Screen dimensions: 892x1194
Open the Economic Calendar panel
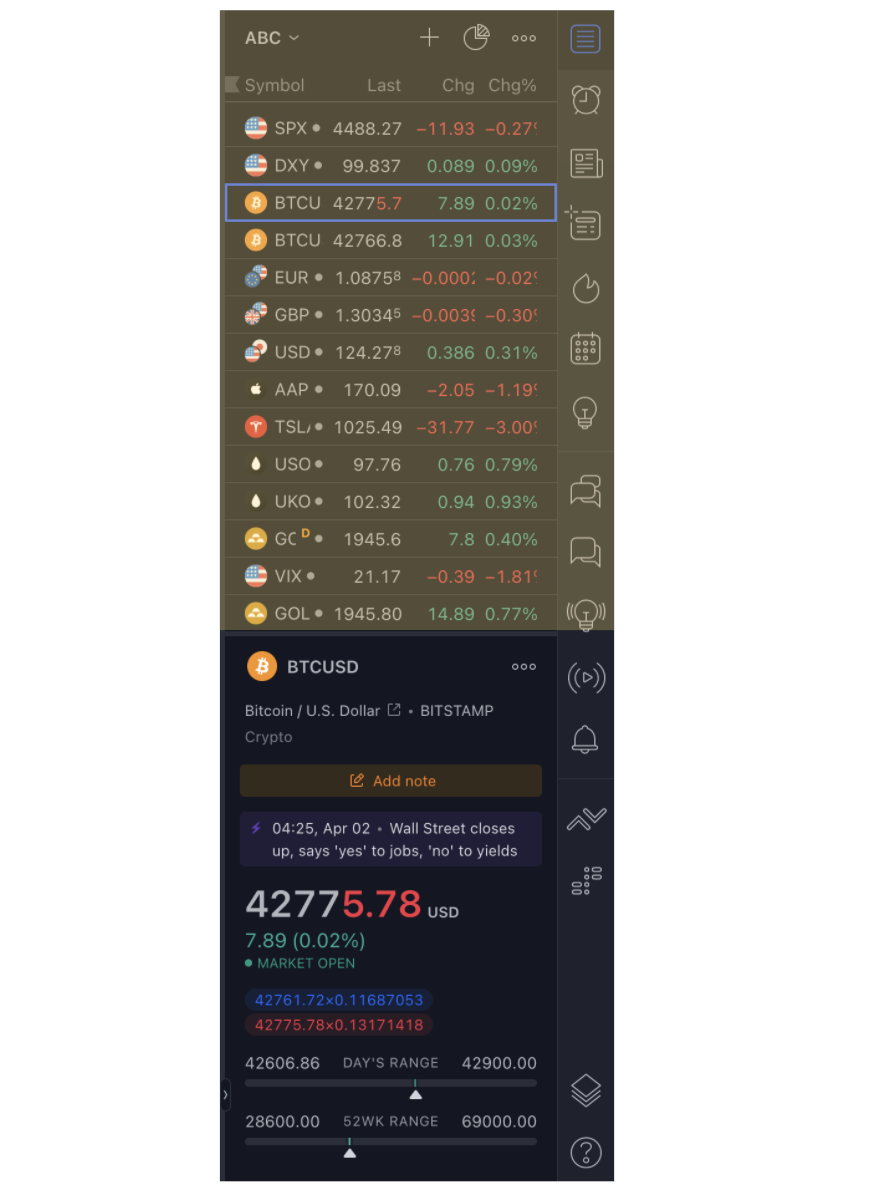point(586,348)
